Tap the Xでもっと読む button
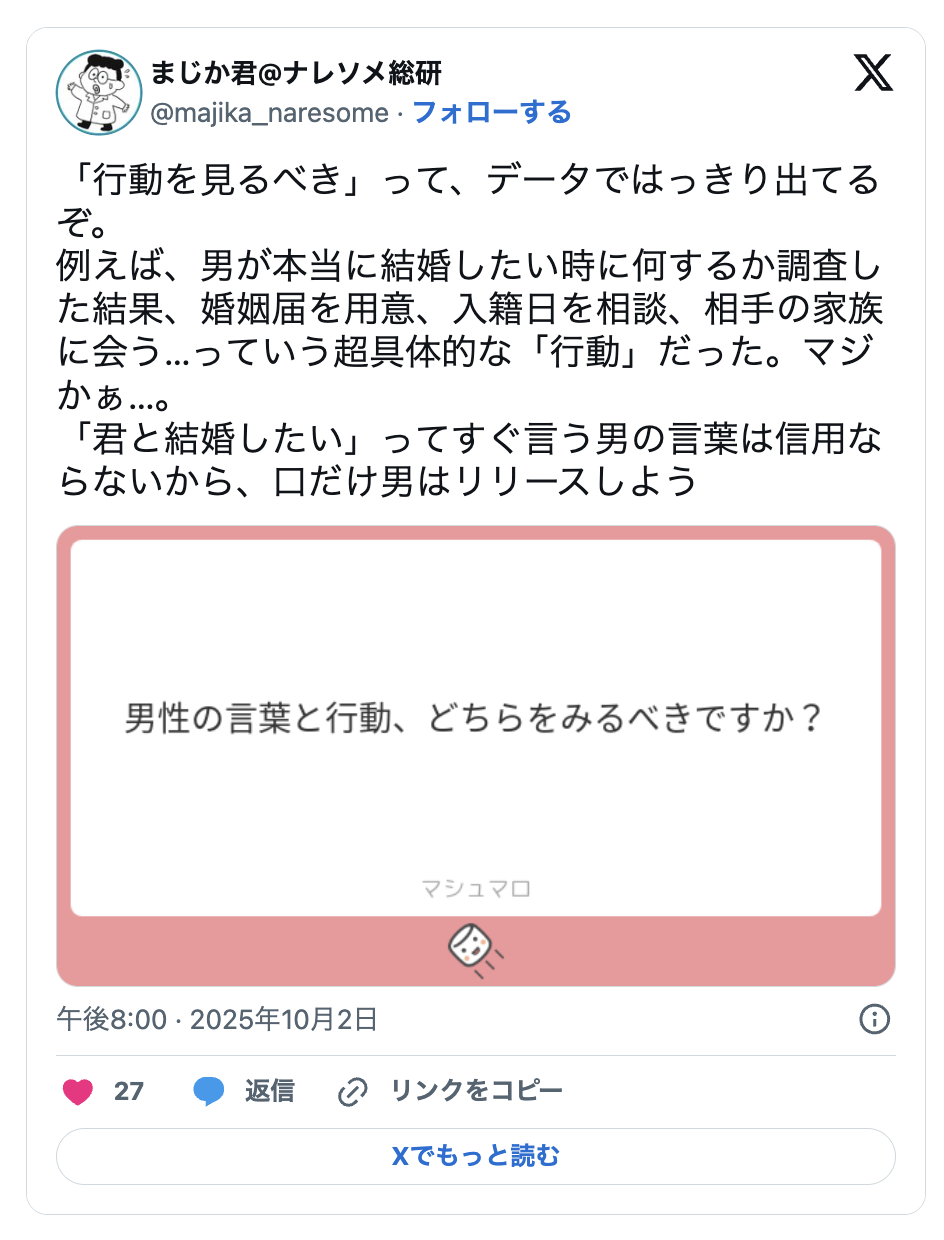Screen dimensions: 944x1240 click(x=476, y=1156)
